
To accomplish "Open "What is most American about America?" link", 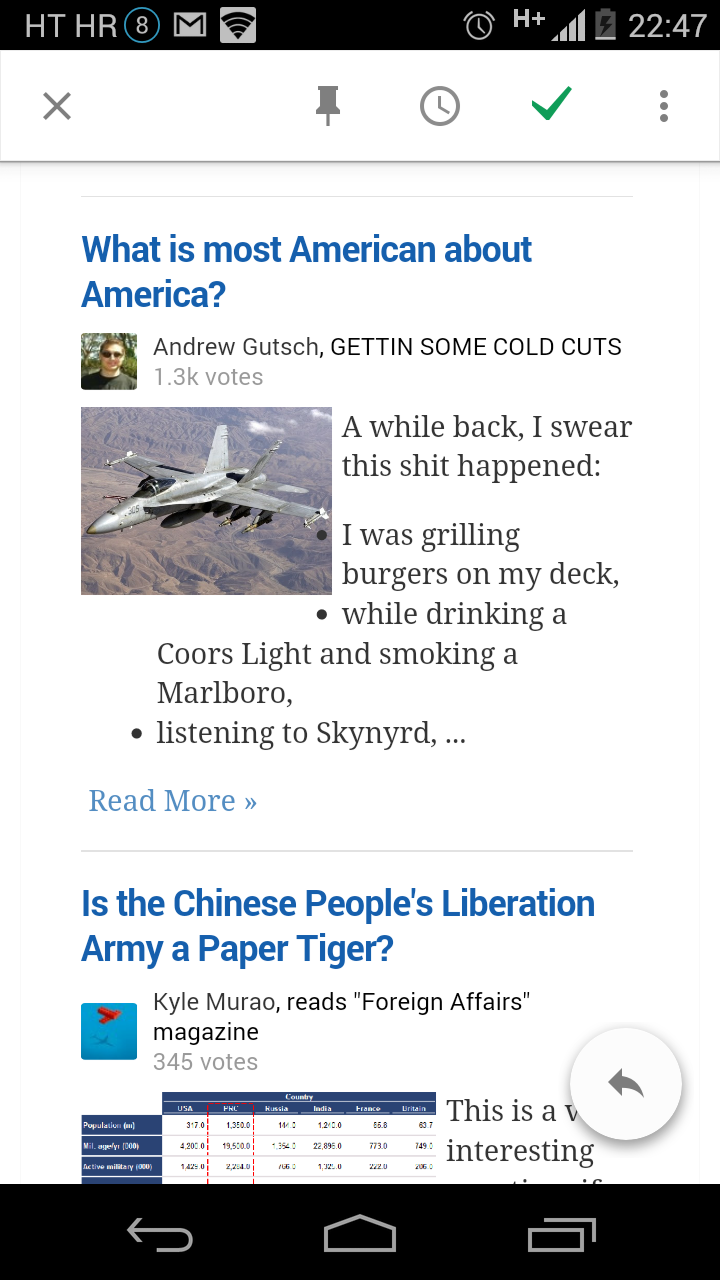I will (x=306, y=272).
